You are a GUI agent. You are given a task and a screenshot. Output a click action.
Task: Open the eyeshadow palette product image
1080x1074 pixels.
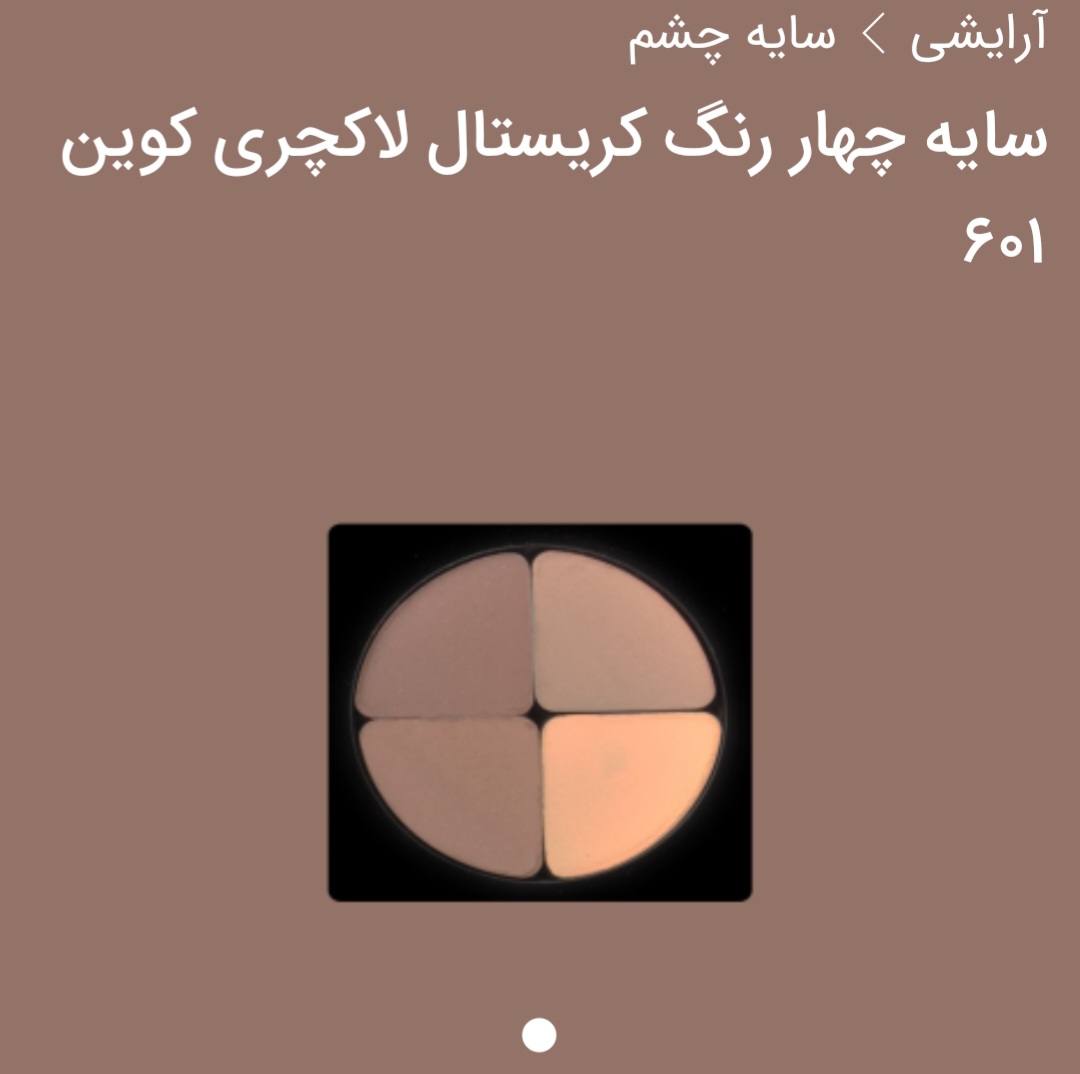(539, 712)
